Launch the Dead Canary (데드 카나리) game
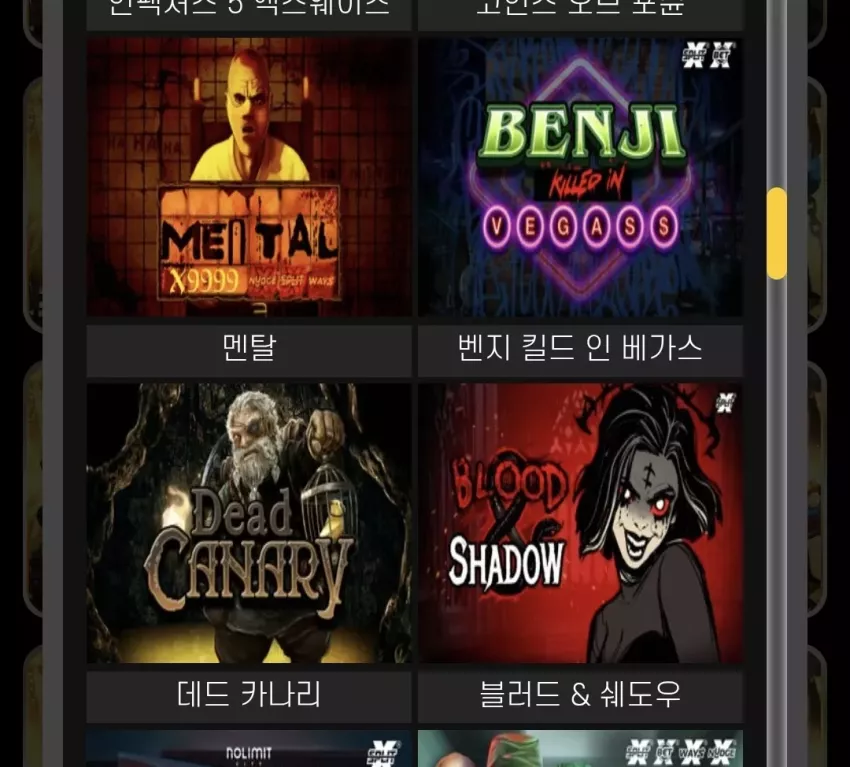Screen dimensions: 850x767 point(249,523)
